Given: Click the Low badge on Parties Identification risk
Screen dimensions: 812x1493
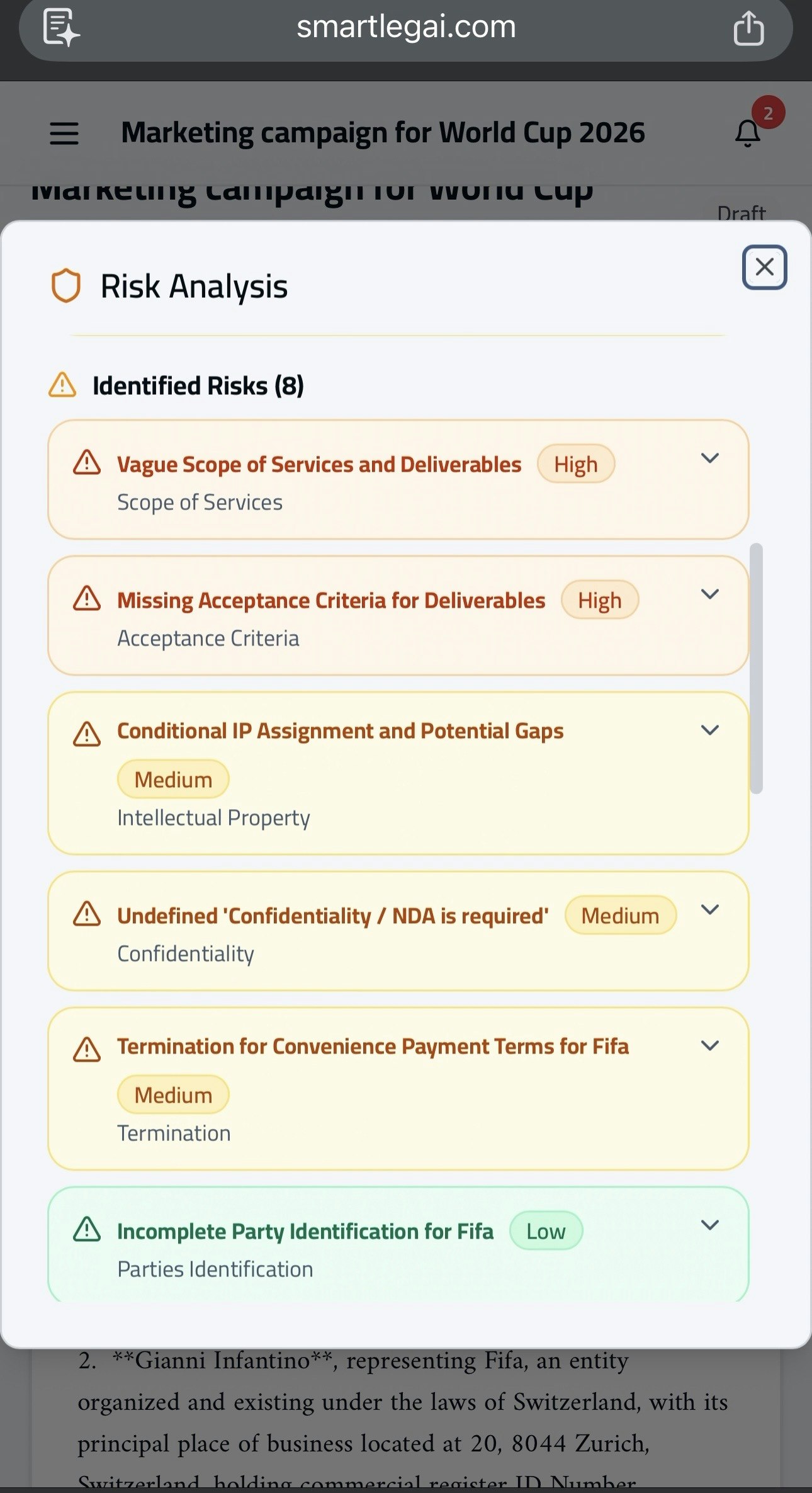Looking at the screenshot, I should [546, 1230].
